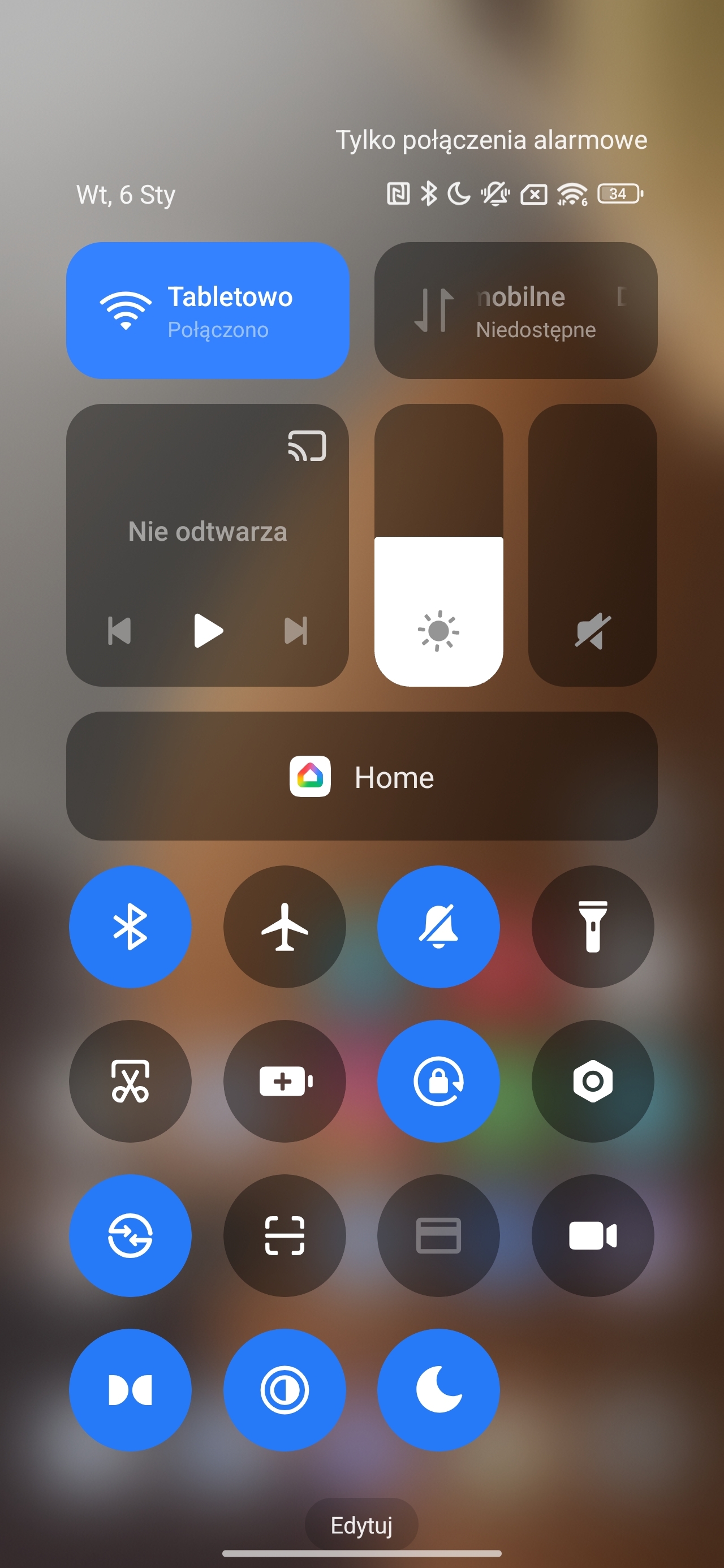Take a screenshot with the scissors tile

(x=130, y=1081)
